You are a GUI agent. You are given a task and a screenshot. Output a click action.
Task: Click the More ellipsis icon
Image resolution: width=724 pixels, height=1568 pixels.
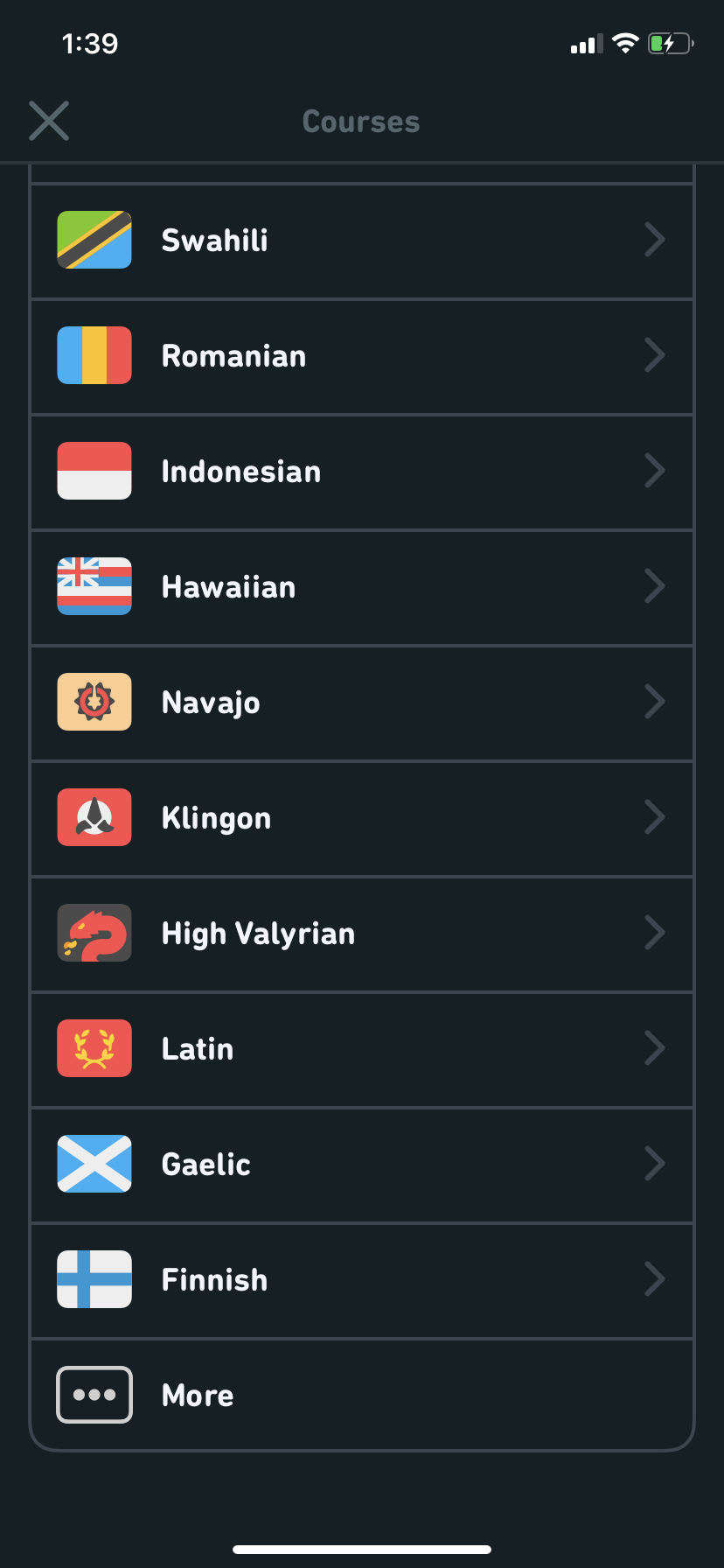click(94, 1394)
